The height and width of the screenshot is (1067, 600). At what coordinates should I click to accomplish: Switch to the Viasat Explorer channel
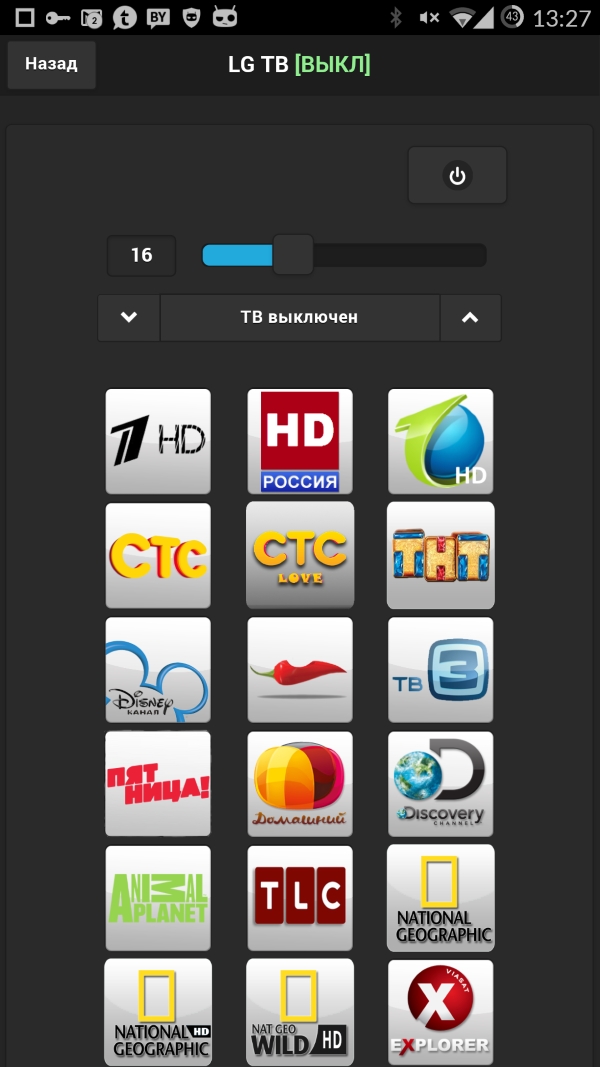coord(441,1011)
